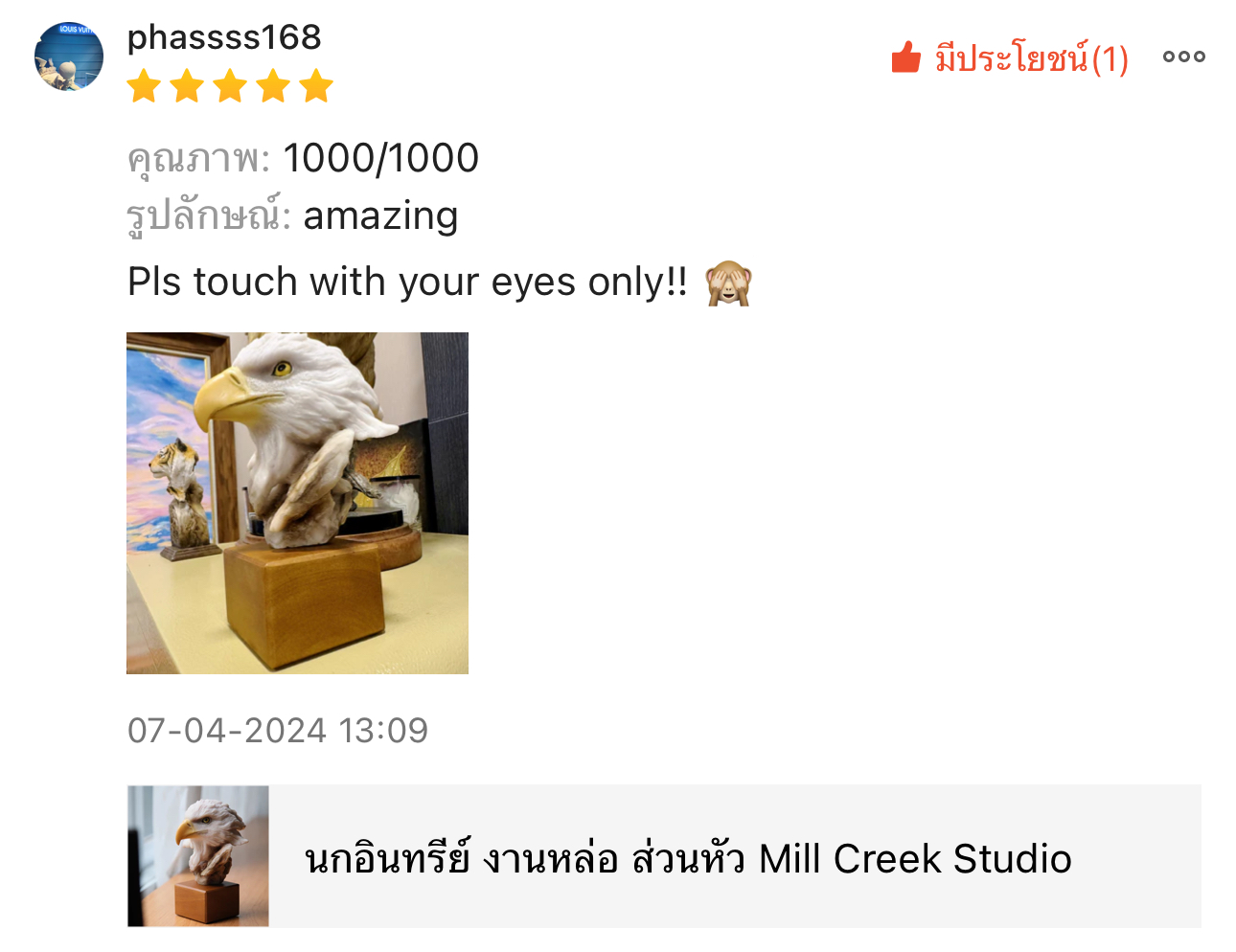The image size is (1236, 952).
Task: Open the three-dot options menu
Action: click(x=1183, y=57)
